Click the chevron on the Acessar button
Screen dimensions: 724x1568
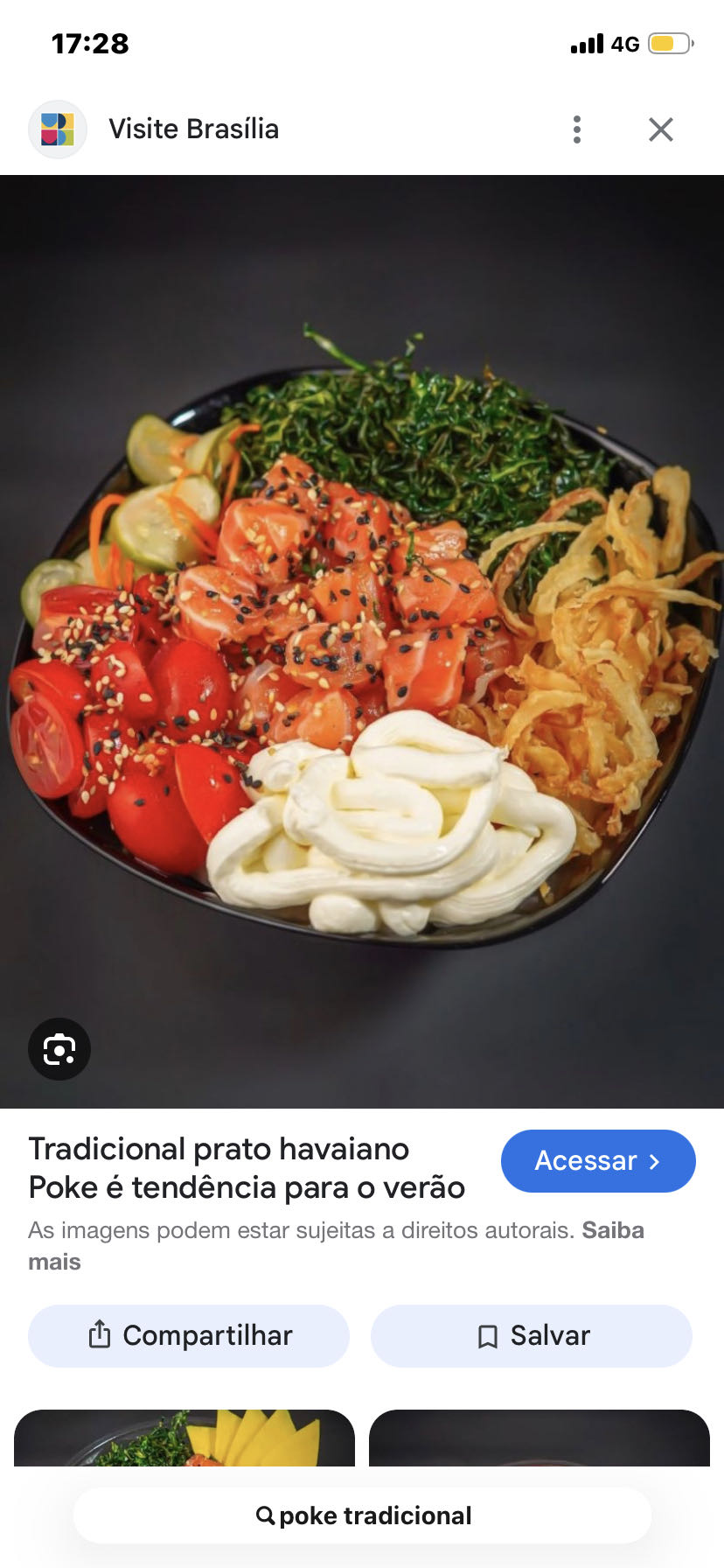tap(655, 1161)
